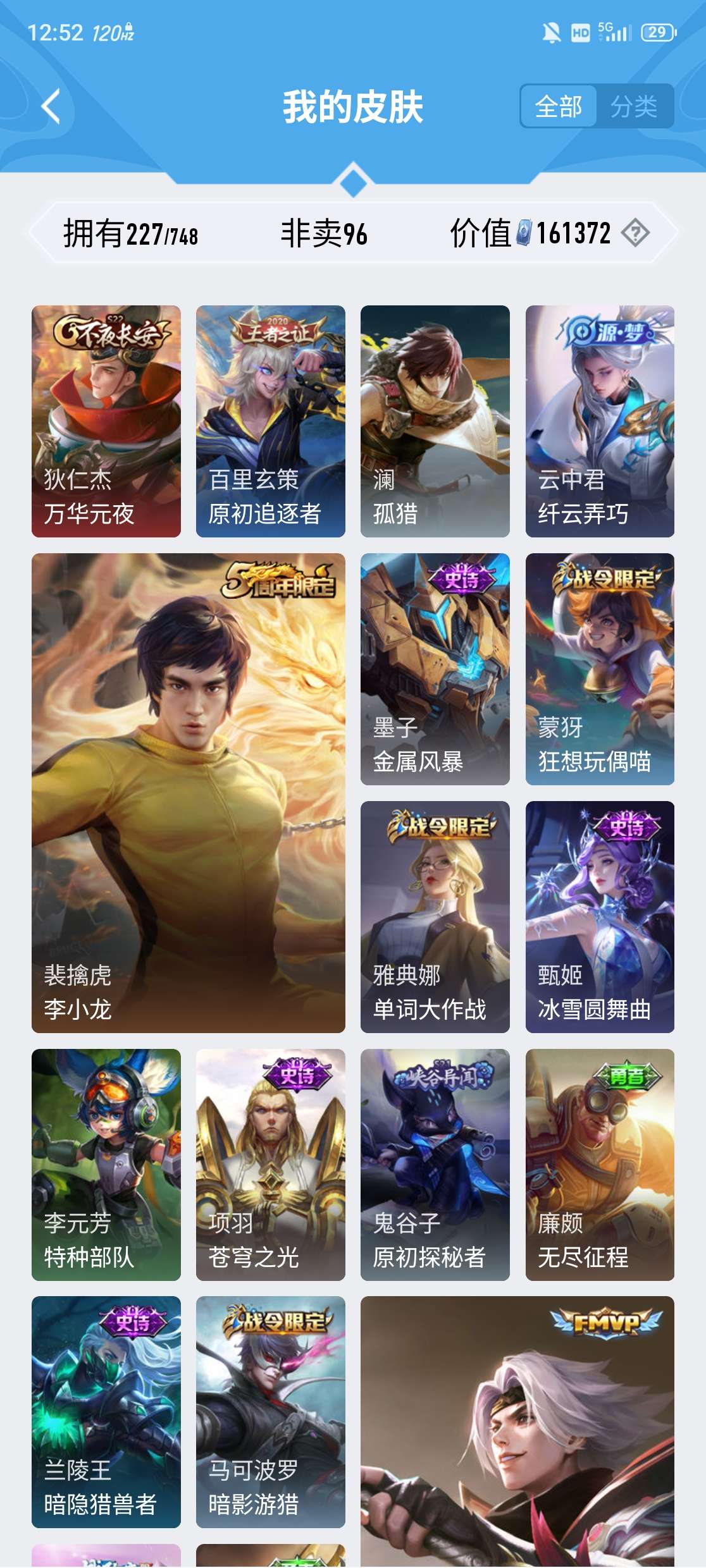Open 狄仁杰 万华元夜 skin card
Screen dimensions: 706x1568
pos(106,421)
